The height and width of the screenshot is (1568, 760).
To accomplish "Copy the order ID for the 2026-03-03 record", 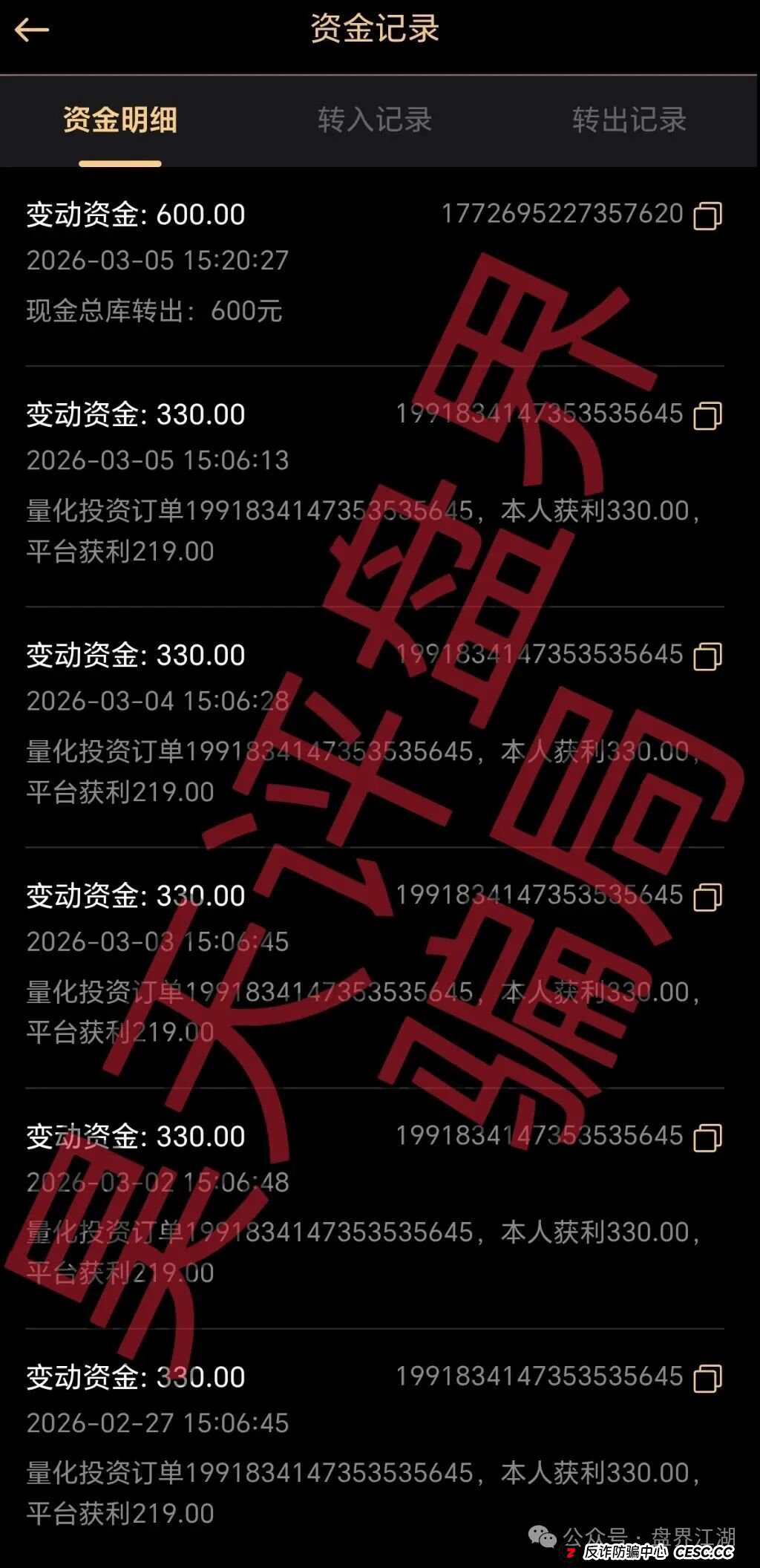I will (x=709, y=897).
